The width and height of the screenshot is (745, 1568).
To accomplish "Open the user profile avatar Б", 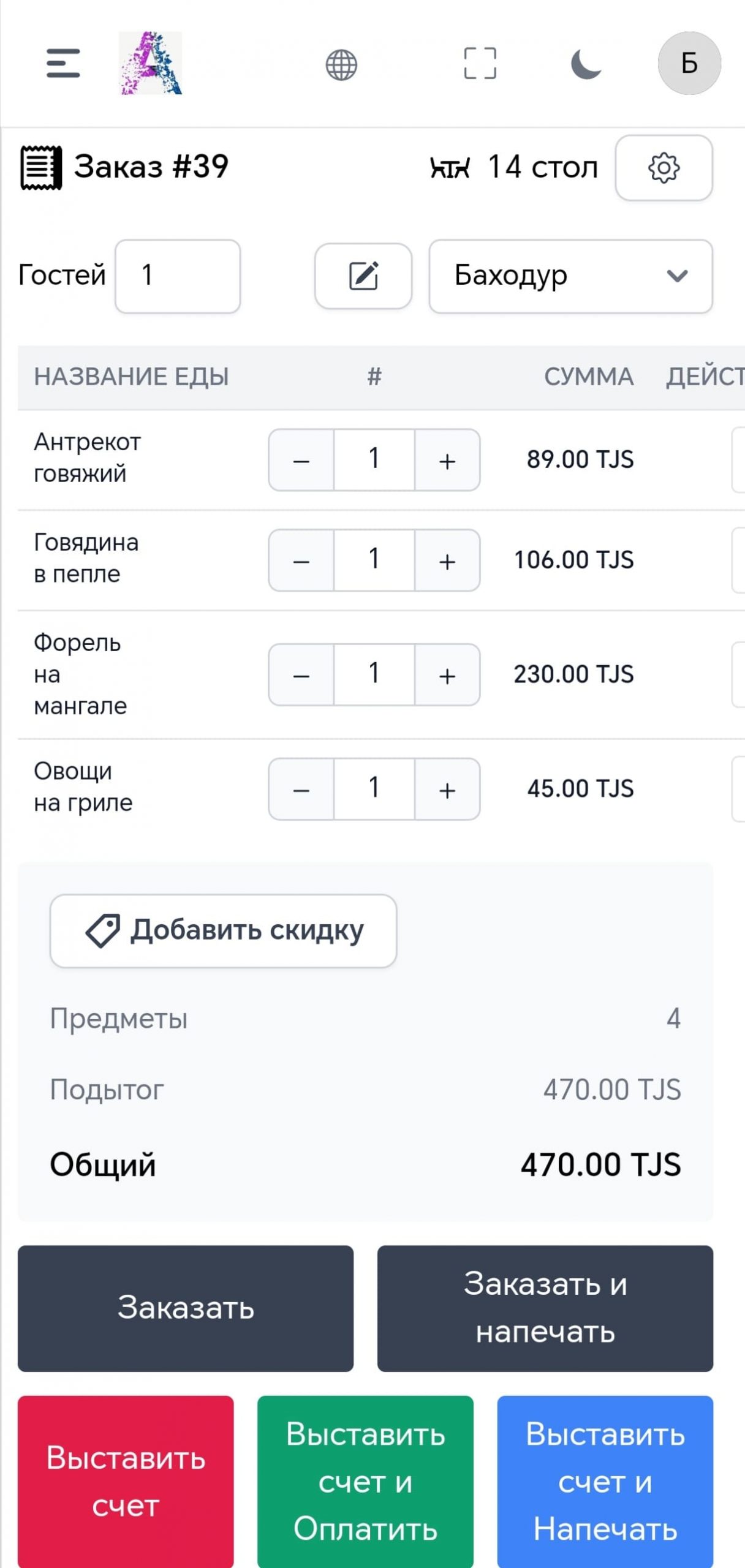I will (689, 63).
